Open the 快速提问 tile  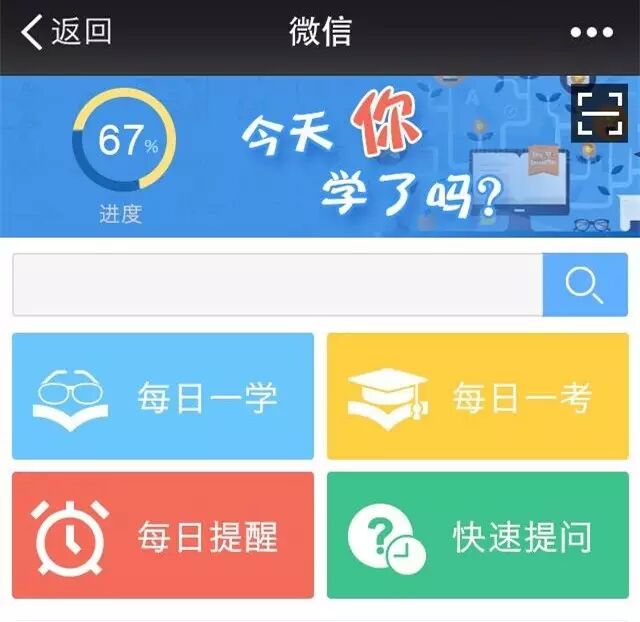click(x=478, y=535)
